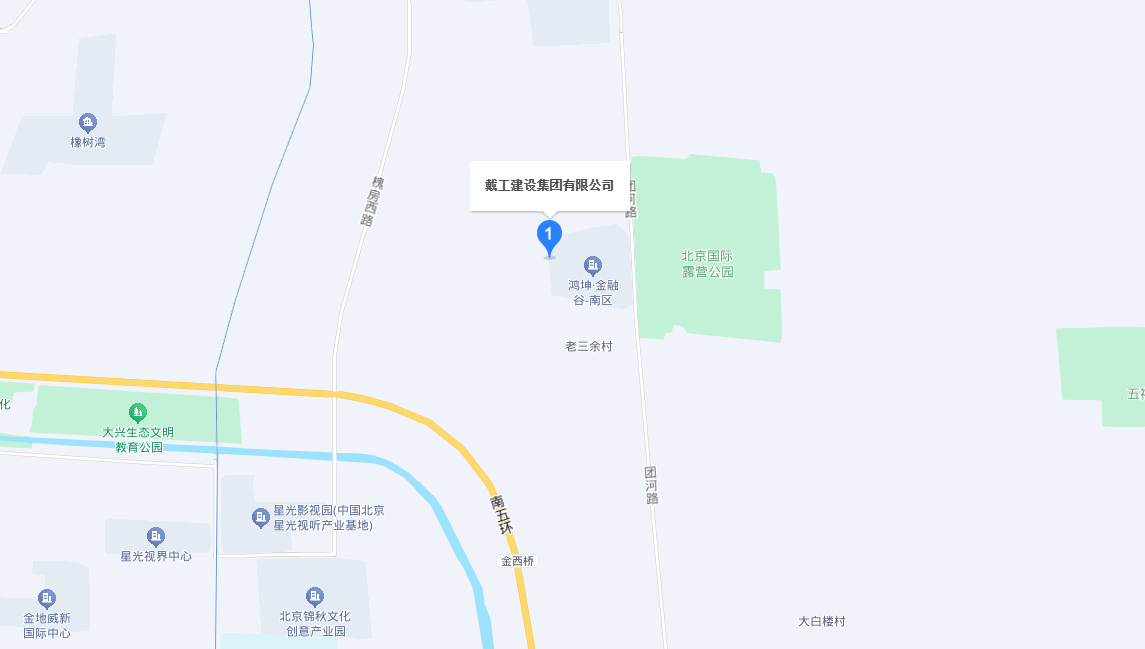Open the 戴工建设集团有限公司 info label

pyautogui.click(x=549, y=185)
